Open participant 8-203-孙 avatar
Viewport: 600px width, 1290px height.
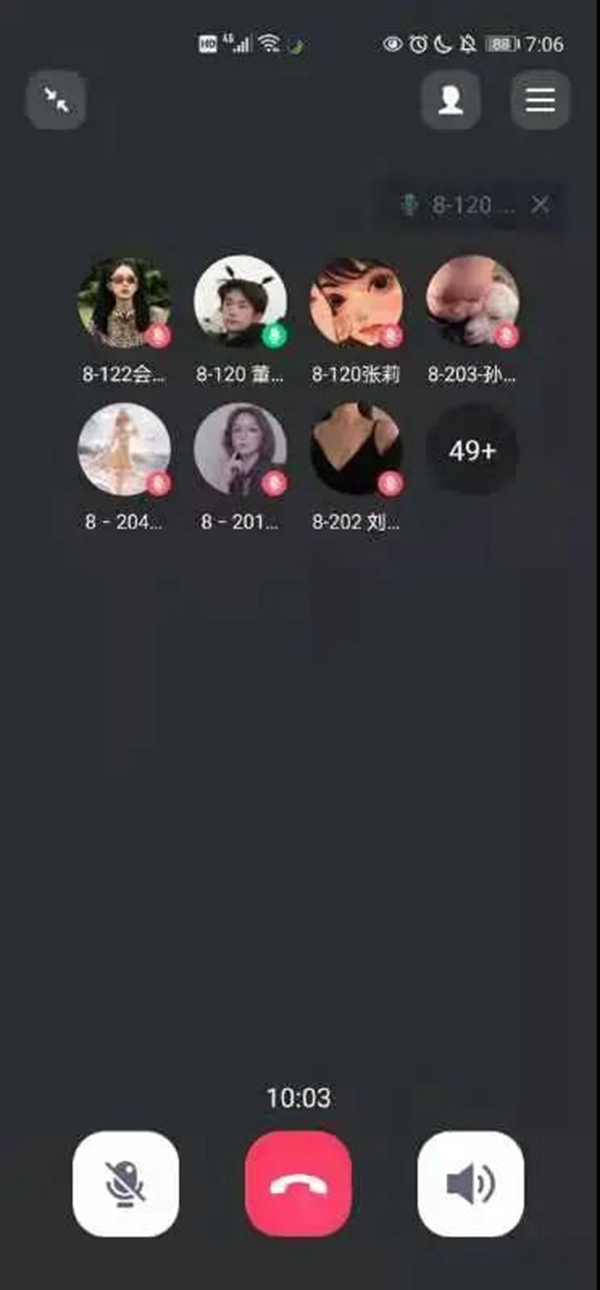pyautogui.click(x=472, y=304)
